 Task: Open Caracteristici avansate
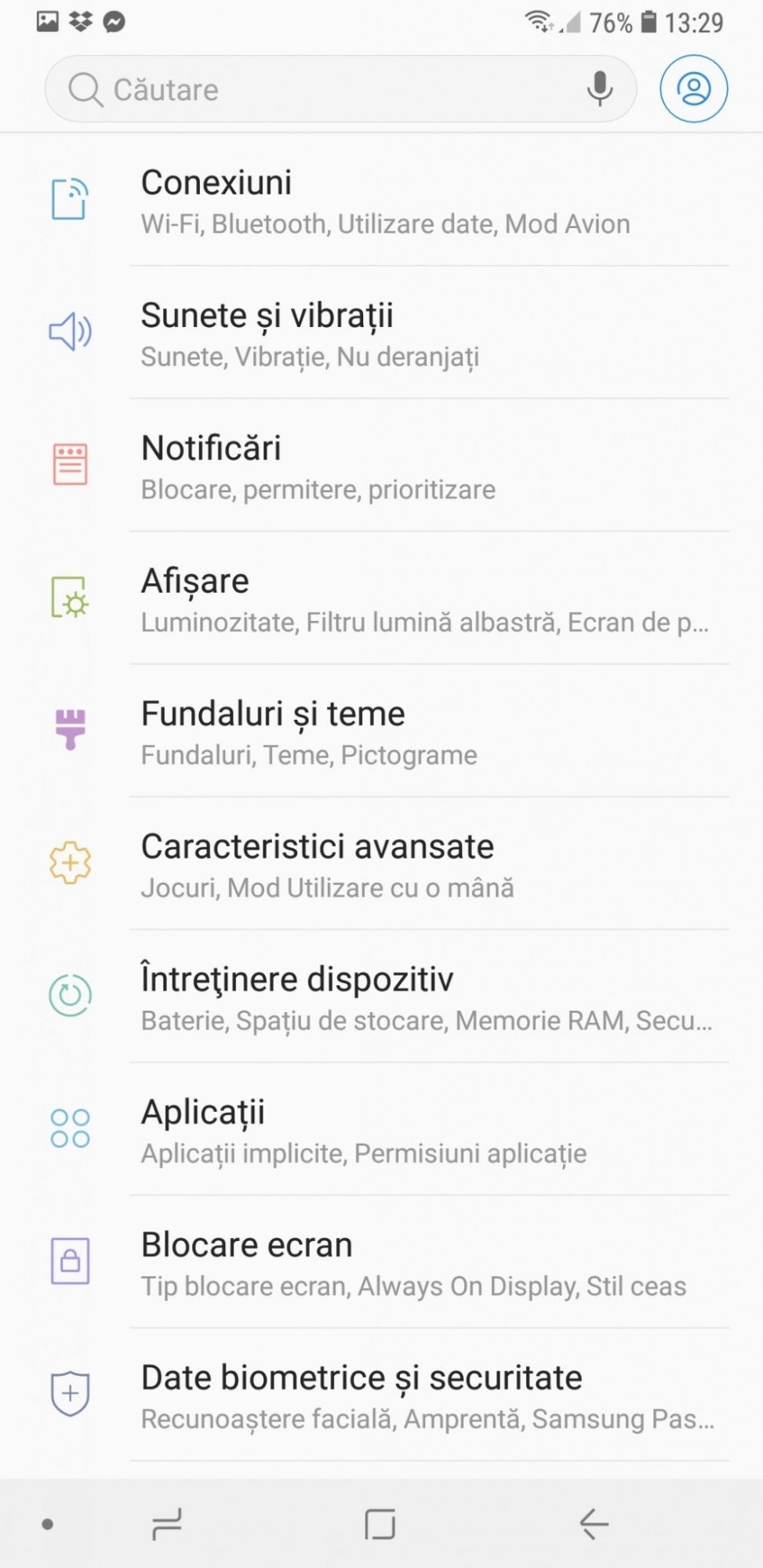pos(384,865)
